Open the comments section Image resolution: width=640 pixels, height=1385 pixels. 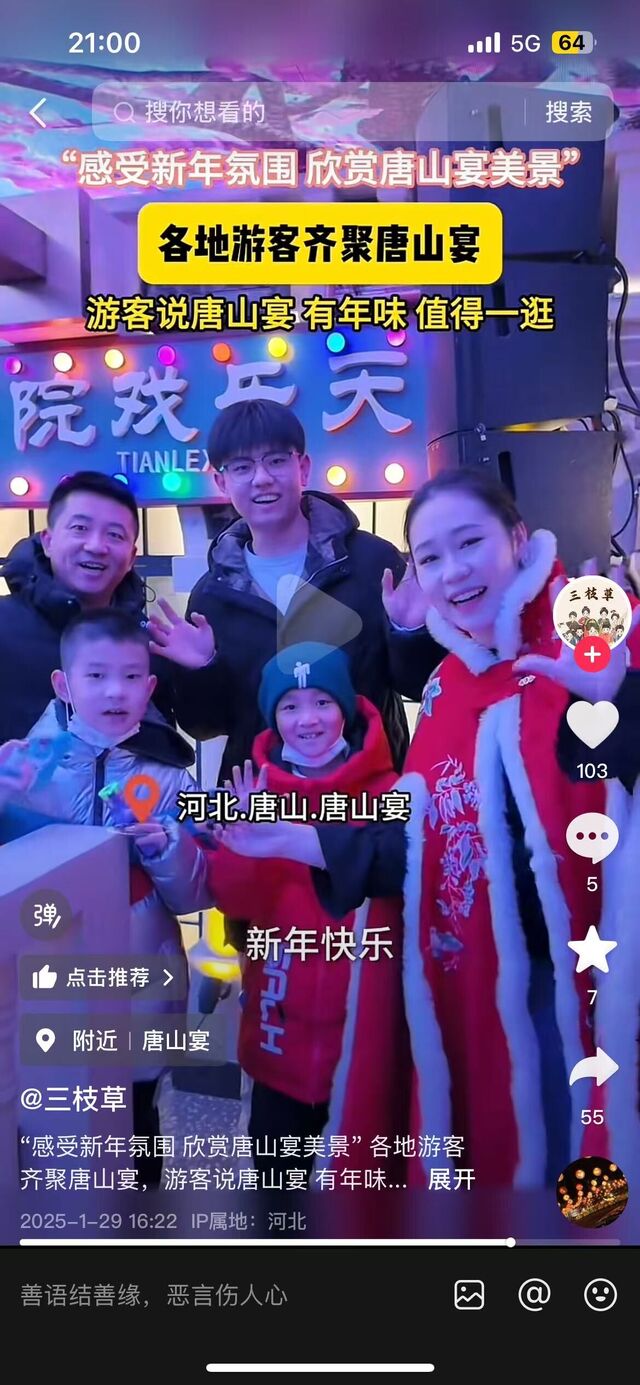point(592,838)
